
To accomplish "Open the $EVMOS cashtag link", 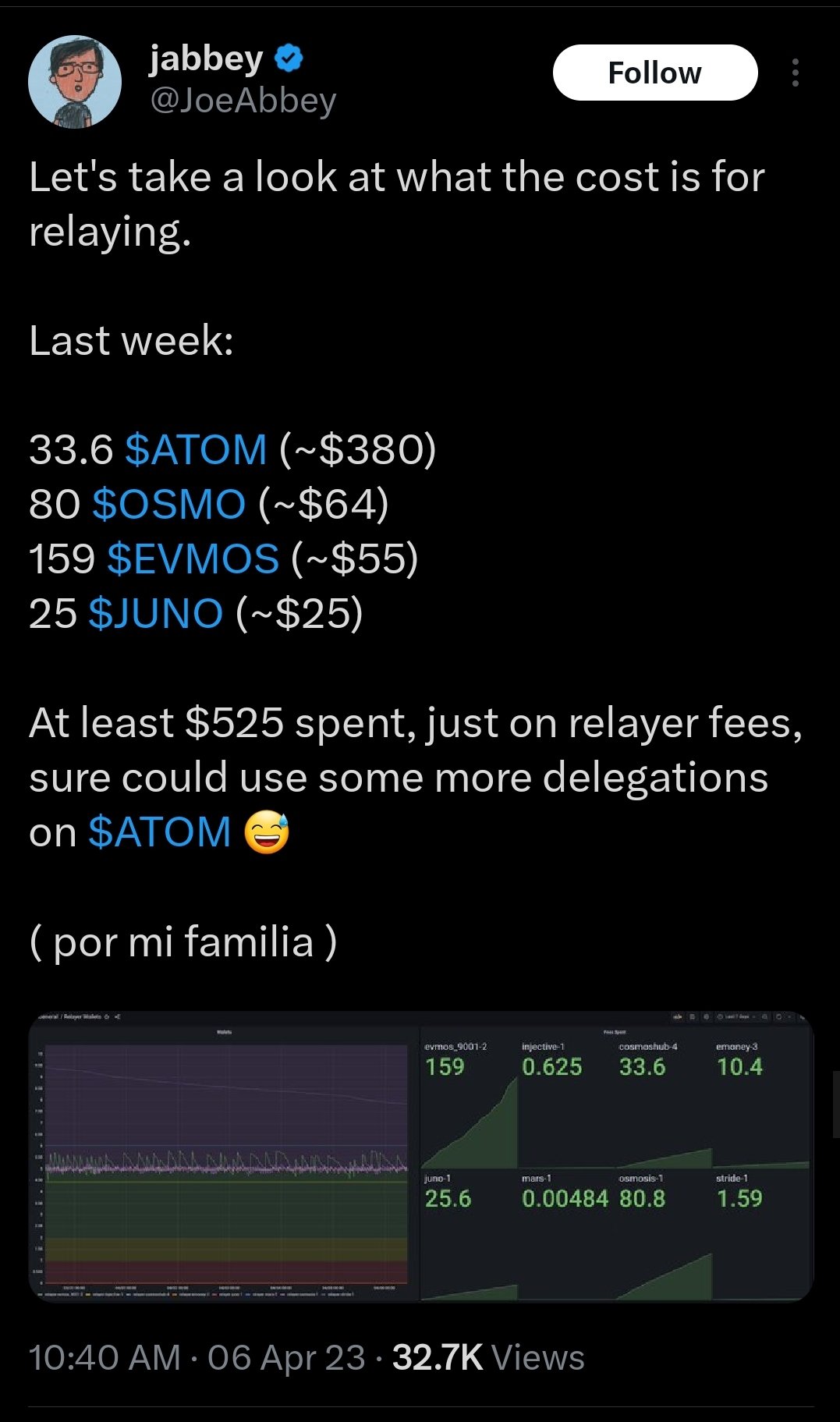I will (x=193, y=559).
